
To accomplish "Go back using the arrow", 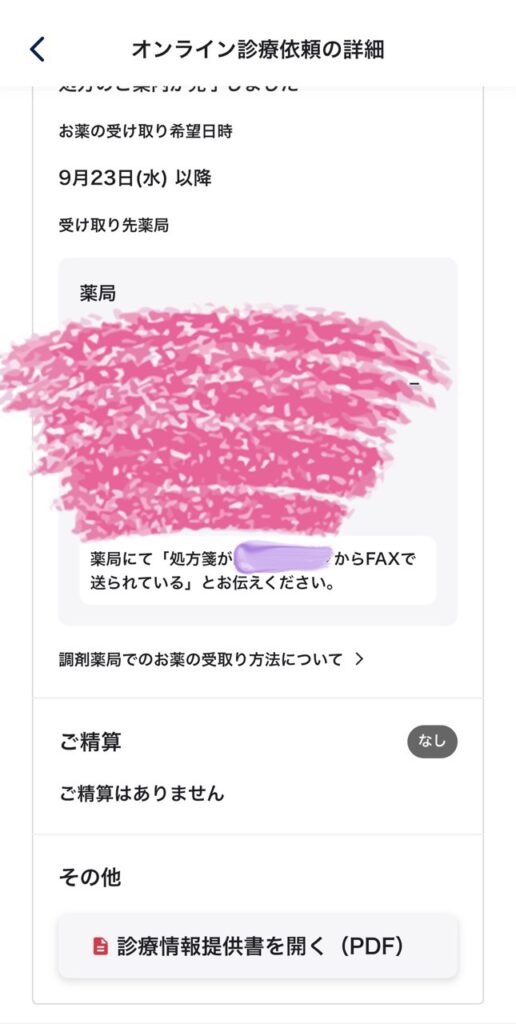I will tap(38, 50).
